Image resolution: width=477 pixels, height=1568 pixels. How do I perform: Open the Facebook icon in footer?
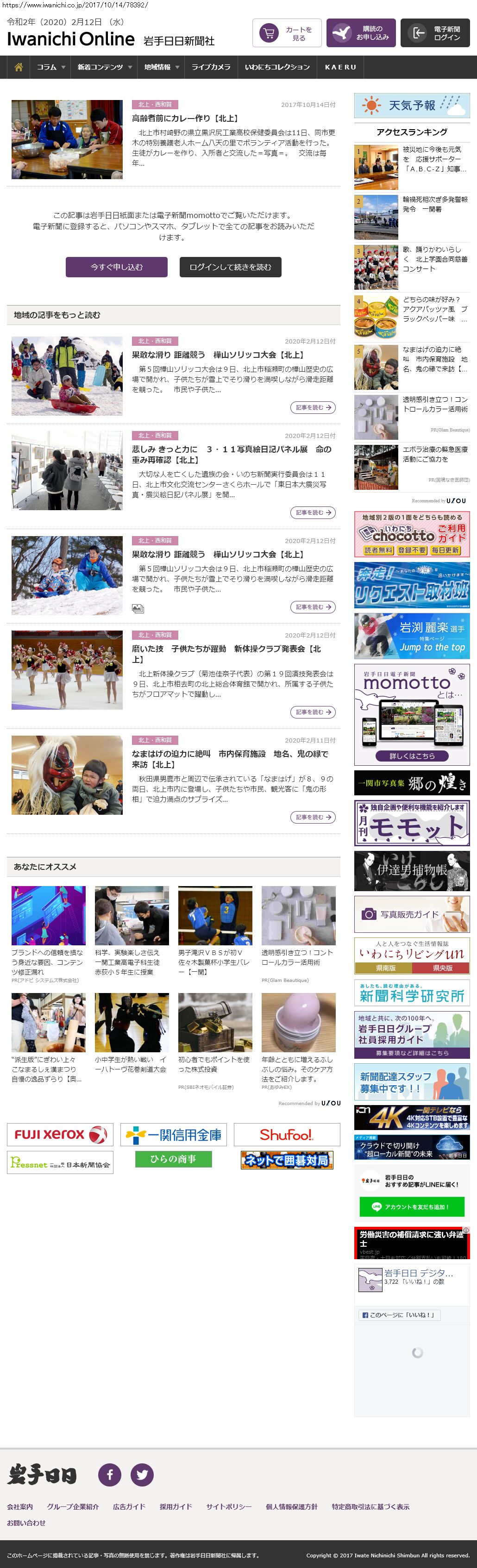pyautogui.click(x=110, y=1474)
